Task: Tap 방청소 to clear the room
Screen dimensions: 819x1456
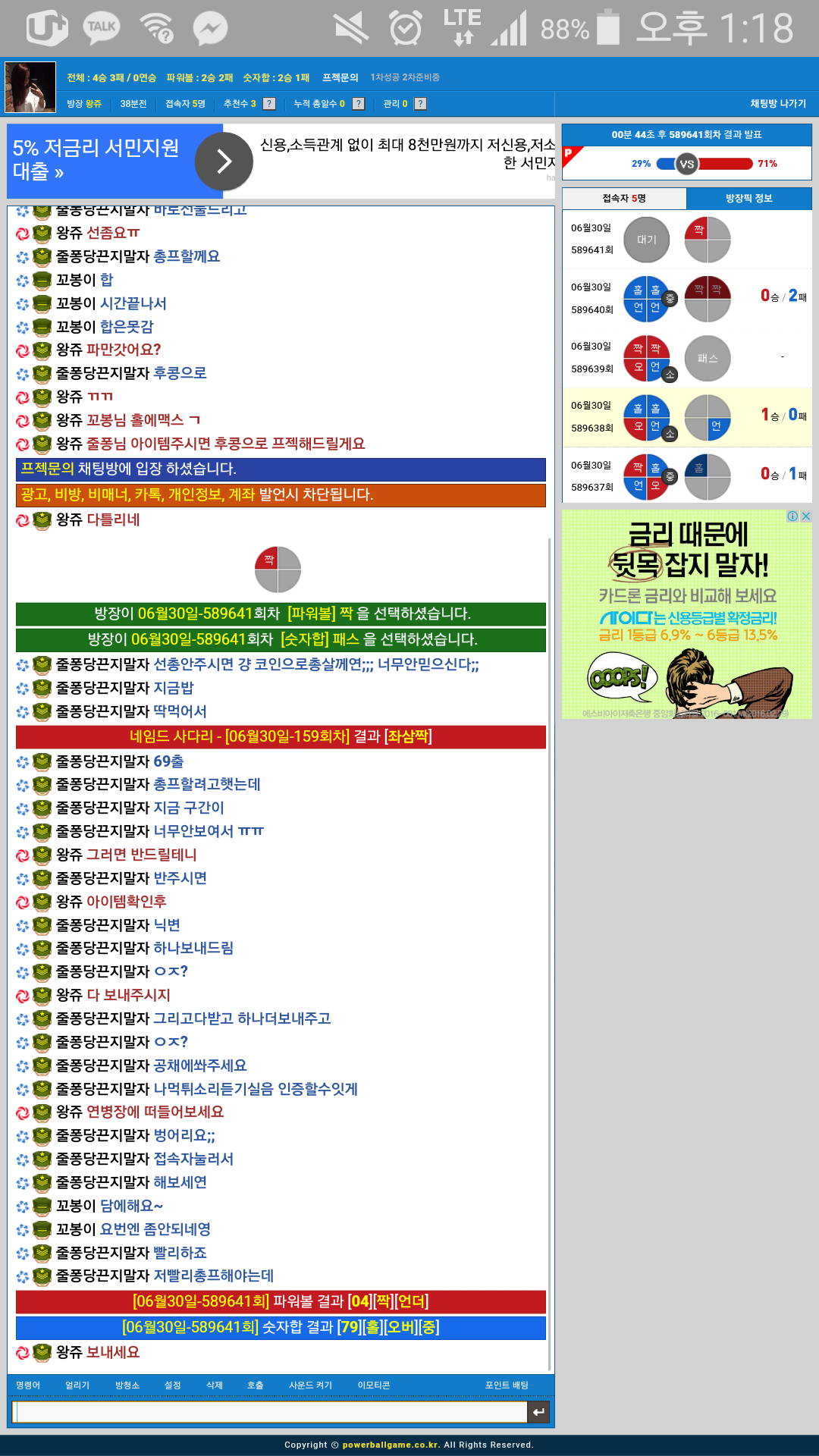Action: point(127,1385)
